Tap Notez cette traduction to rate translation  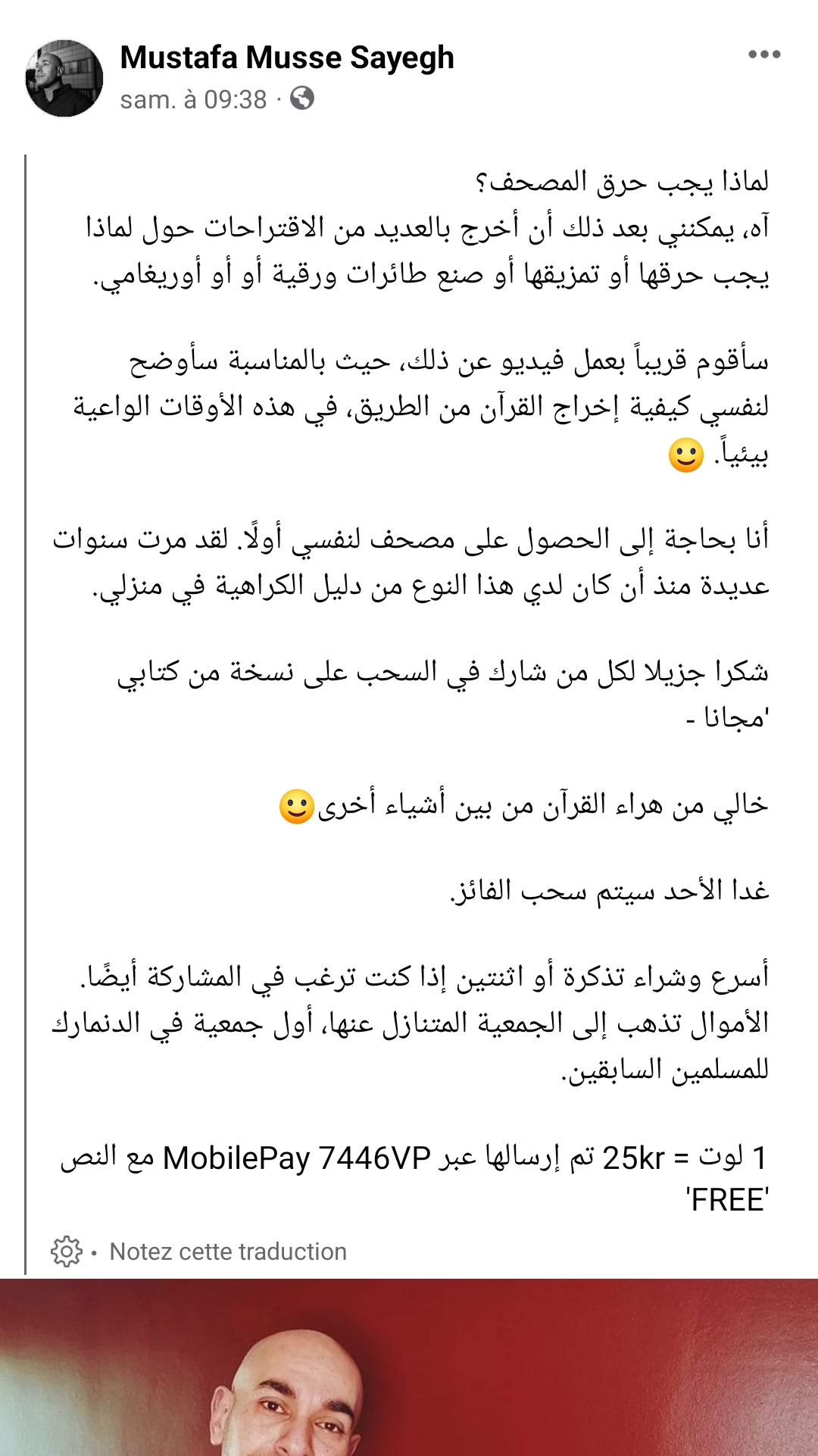tap(228, 1251)
